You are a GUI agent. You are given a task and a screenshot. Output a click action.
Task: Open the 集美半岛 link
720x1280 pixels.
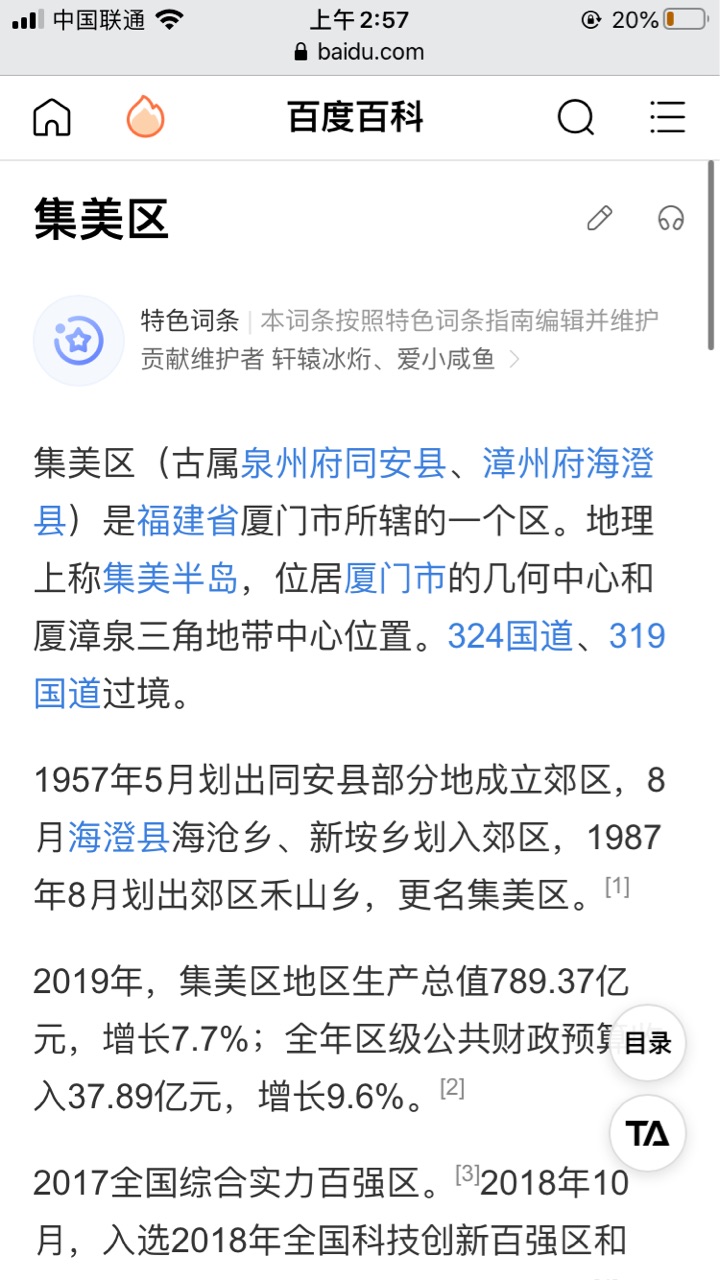(x=170, y=579)
